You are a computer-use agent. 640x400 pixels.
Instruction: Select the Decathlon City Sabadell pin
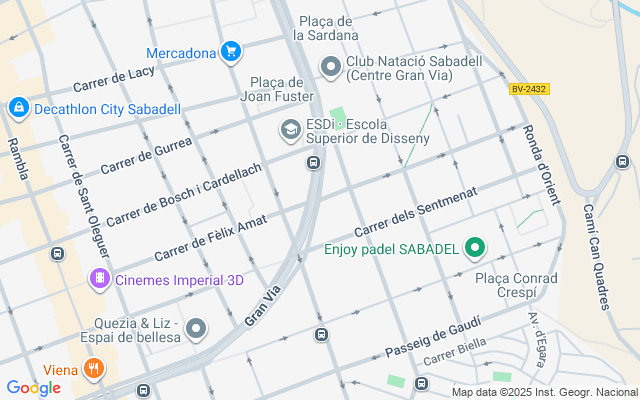[x=18, y=107]
